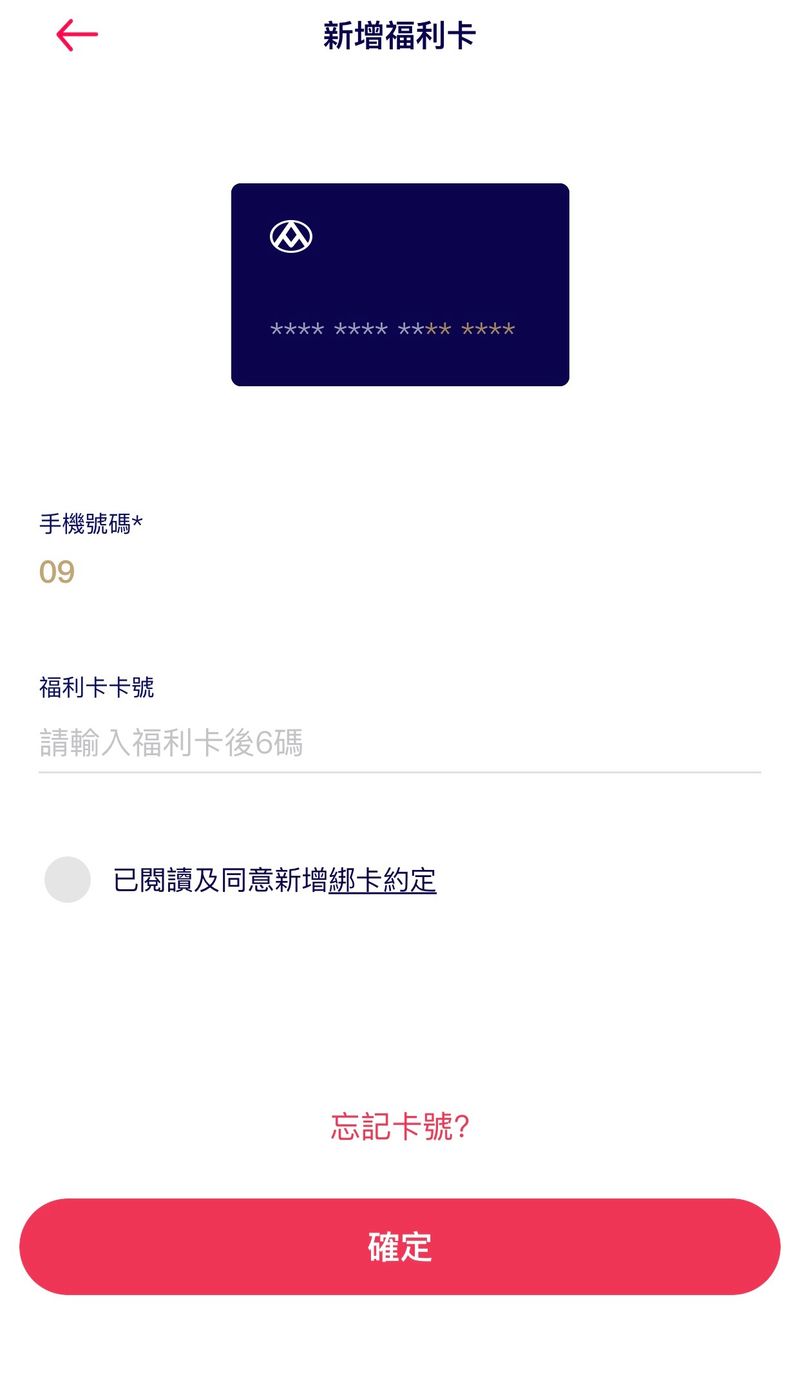Viewport: 800px width, 1376px height.
Task: Tap 忘記卡號? for forgotten card number
Action: tap(400, 1127)
